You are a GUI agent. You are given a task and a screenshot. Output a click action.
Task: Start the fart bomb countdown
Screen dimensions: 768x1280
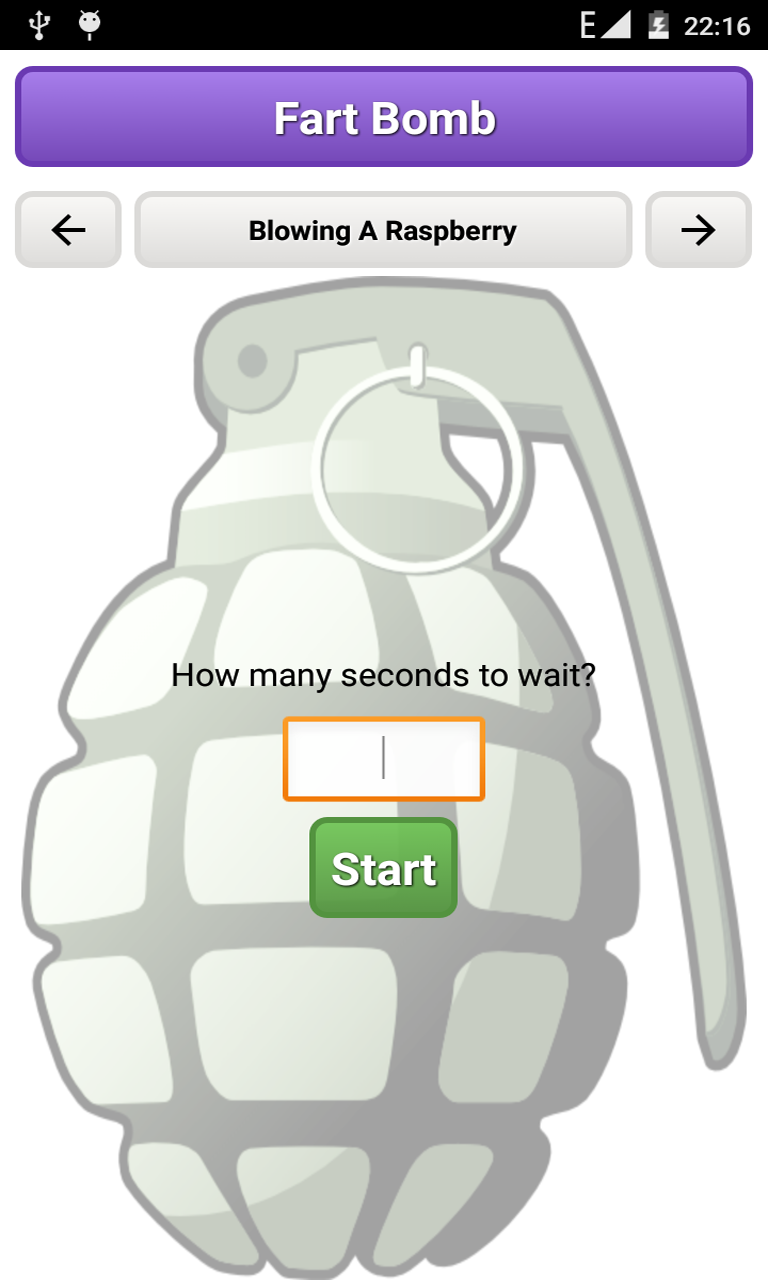[384, 868]
